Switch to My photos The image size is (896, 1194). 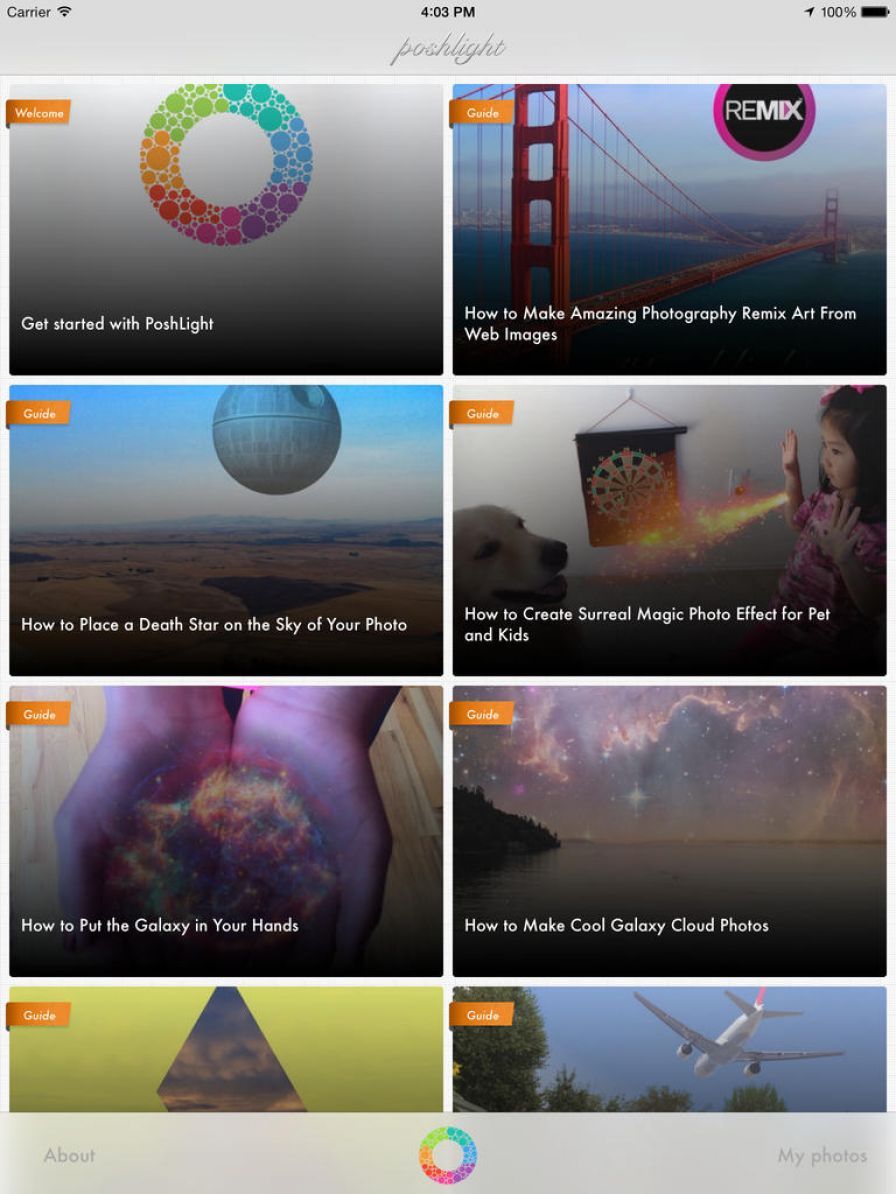click(x=822, y=1156)
